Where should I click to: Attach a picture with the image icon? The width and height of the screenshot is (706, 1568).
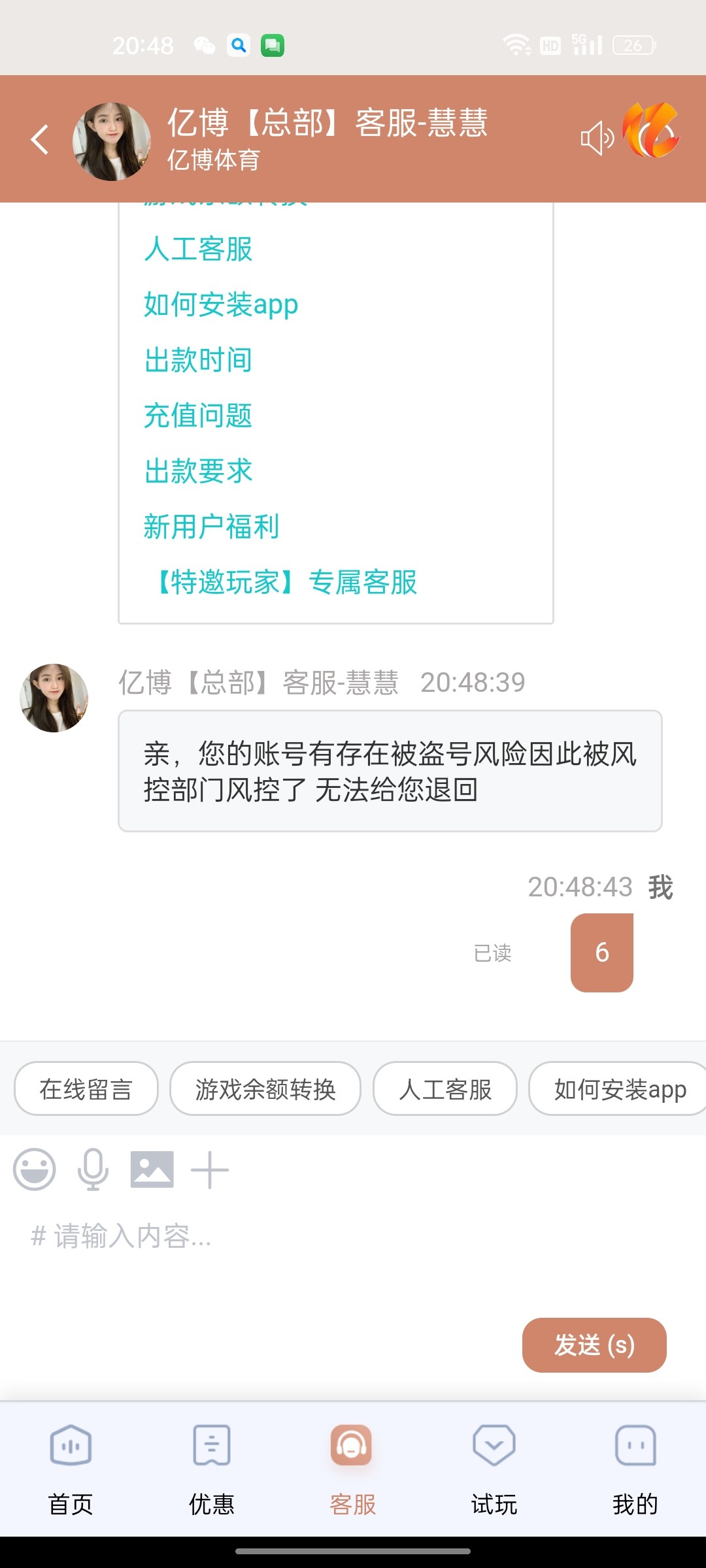(x=152, y=1169)
